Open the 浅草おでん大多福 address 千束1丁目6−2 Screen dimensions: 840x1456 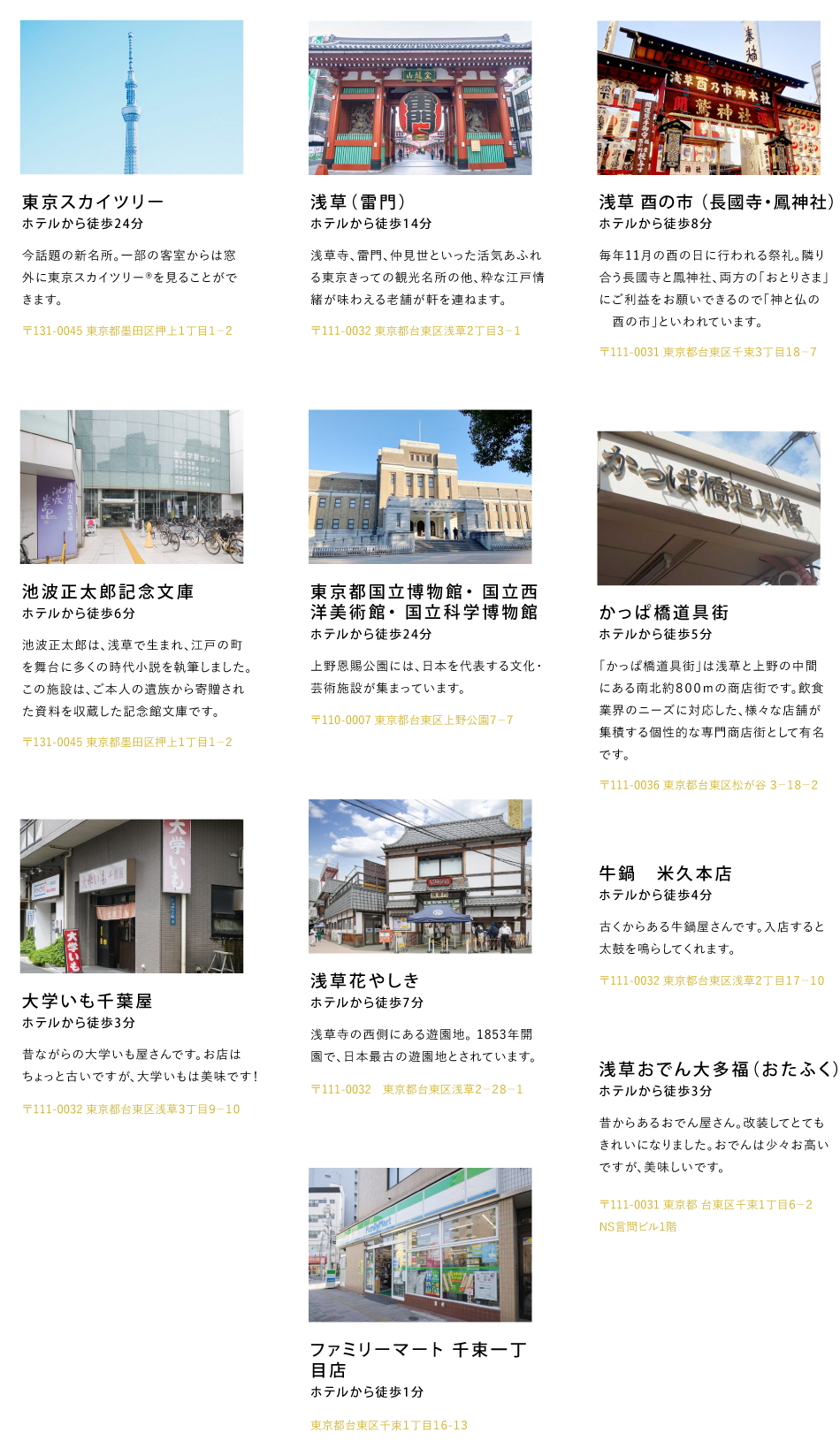click(706, 1204)
